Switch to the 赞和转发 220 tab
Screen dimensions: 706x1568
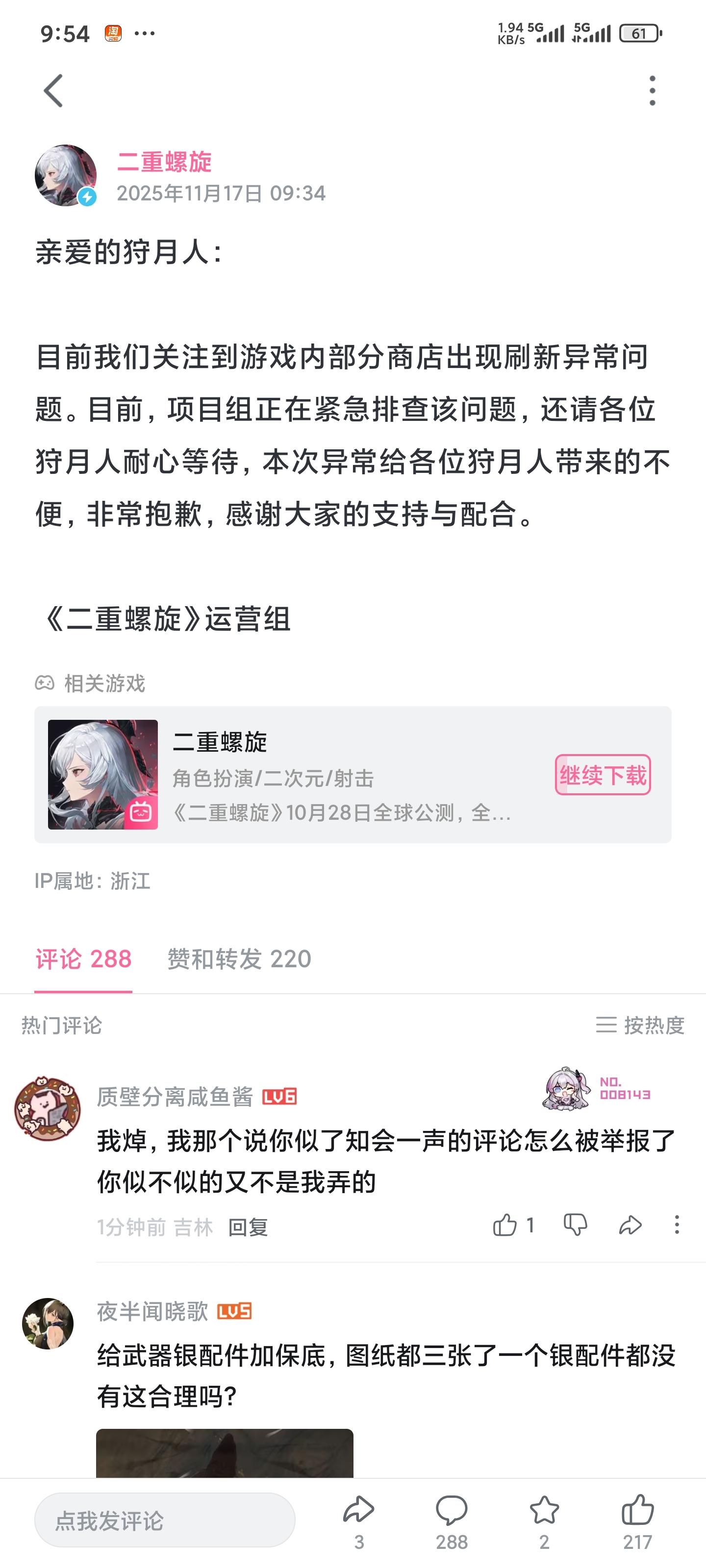[x=239, y=959]
